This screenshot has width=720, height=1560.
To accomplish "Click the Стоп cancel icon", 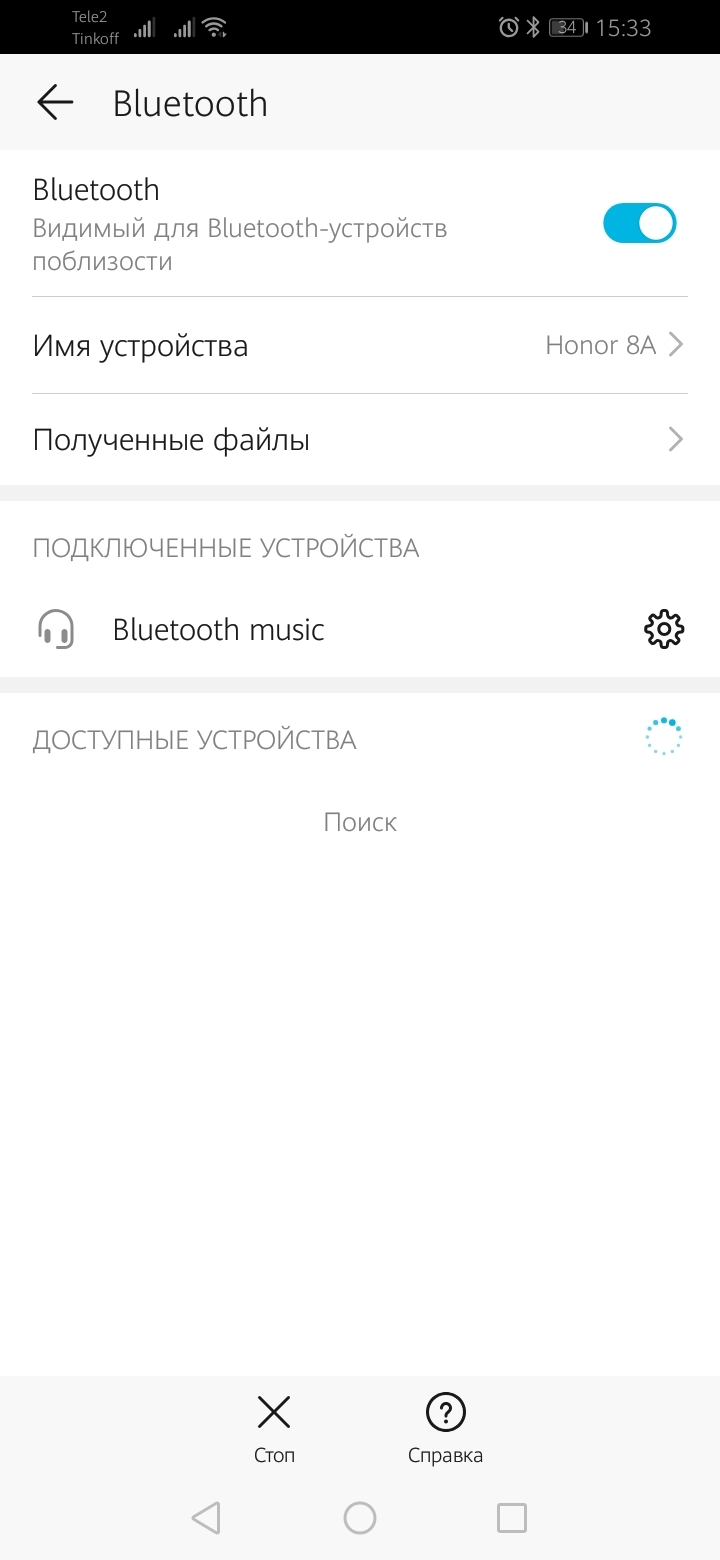I will tap(273, 1413).
